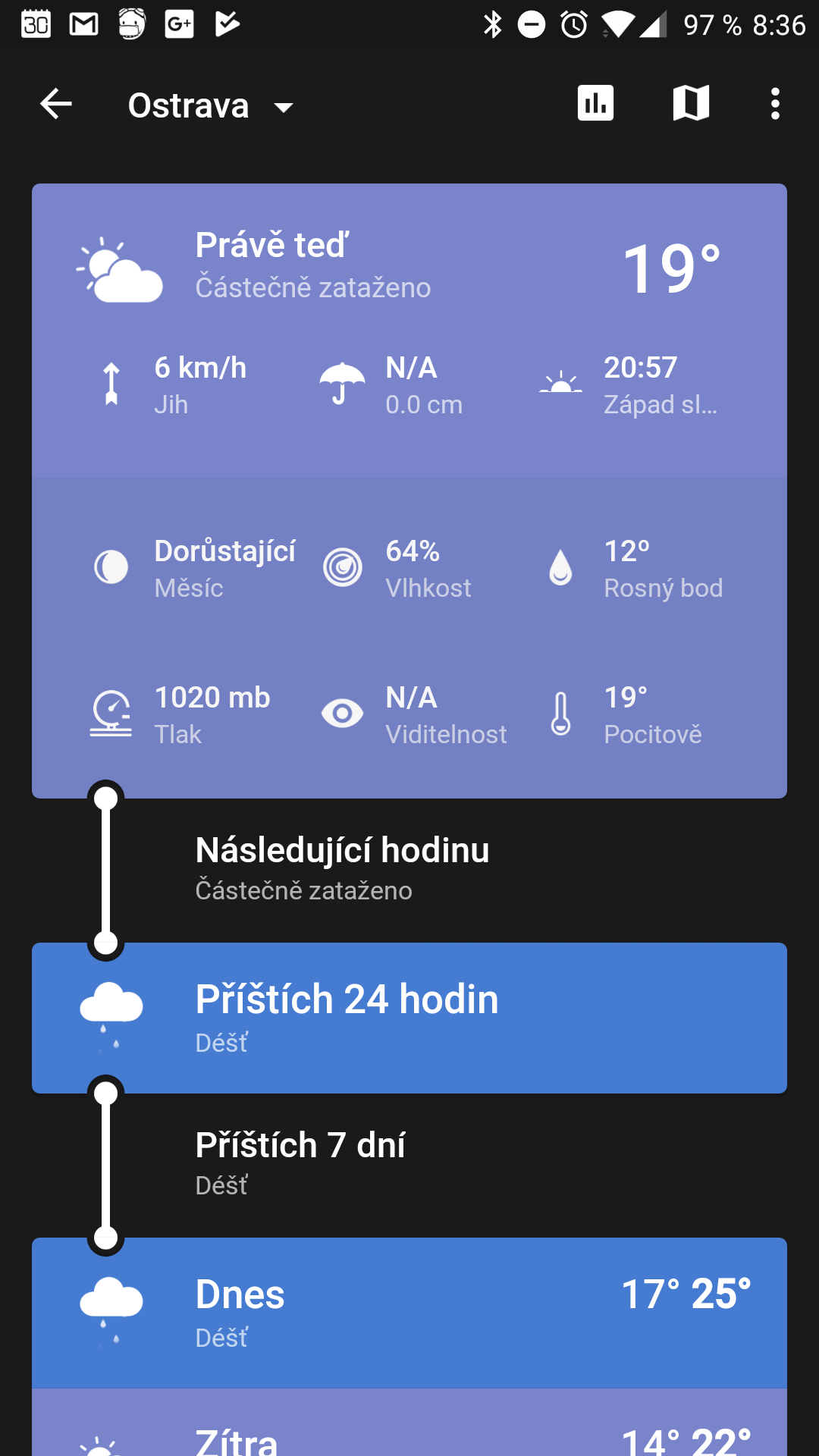The image size is (819, 1456).
Task: Open the charts icon in toolbar
Action: click(x=596, y=103)
